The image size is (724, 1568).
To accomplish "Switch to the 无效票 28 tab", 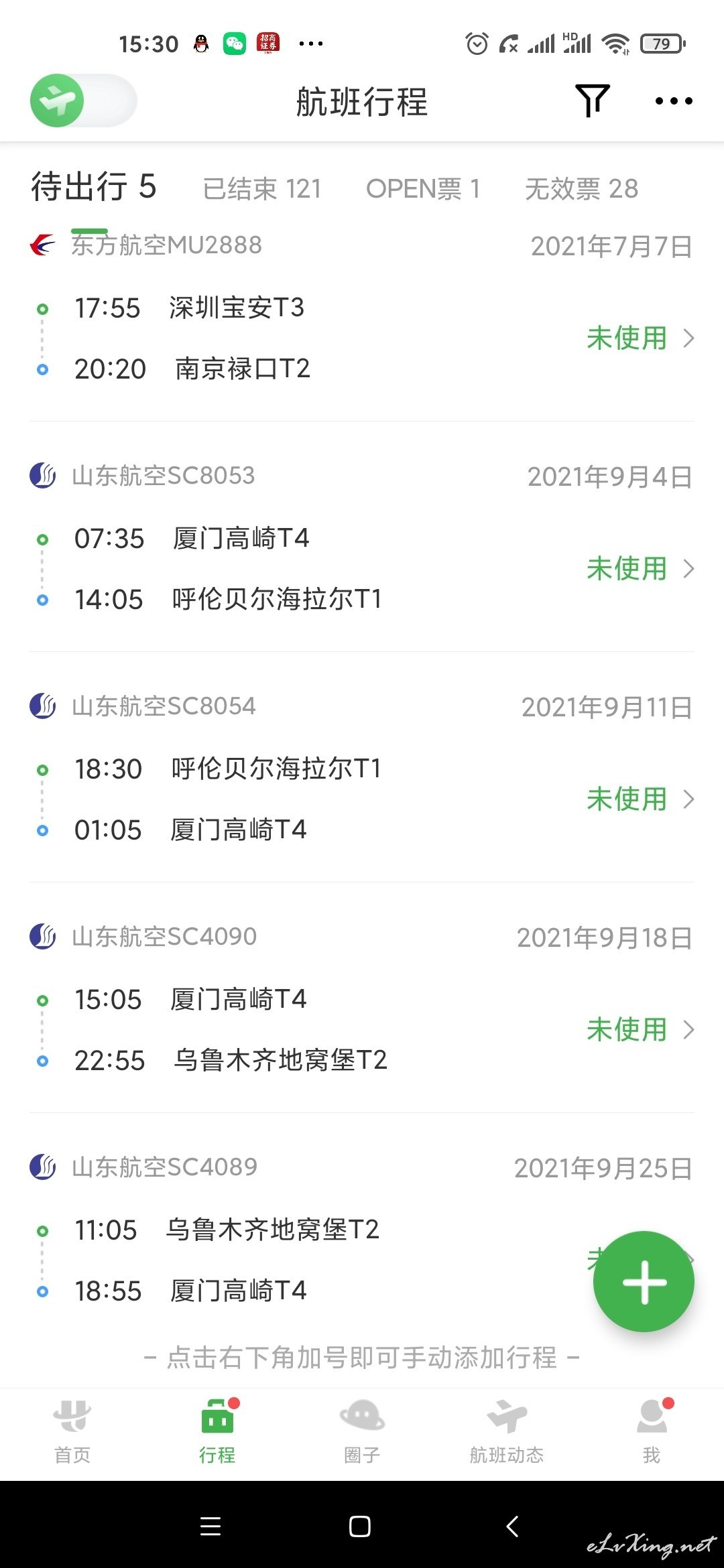I will click(x=581, y=188).
